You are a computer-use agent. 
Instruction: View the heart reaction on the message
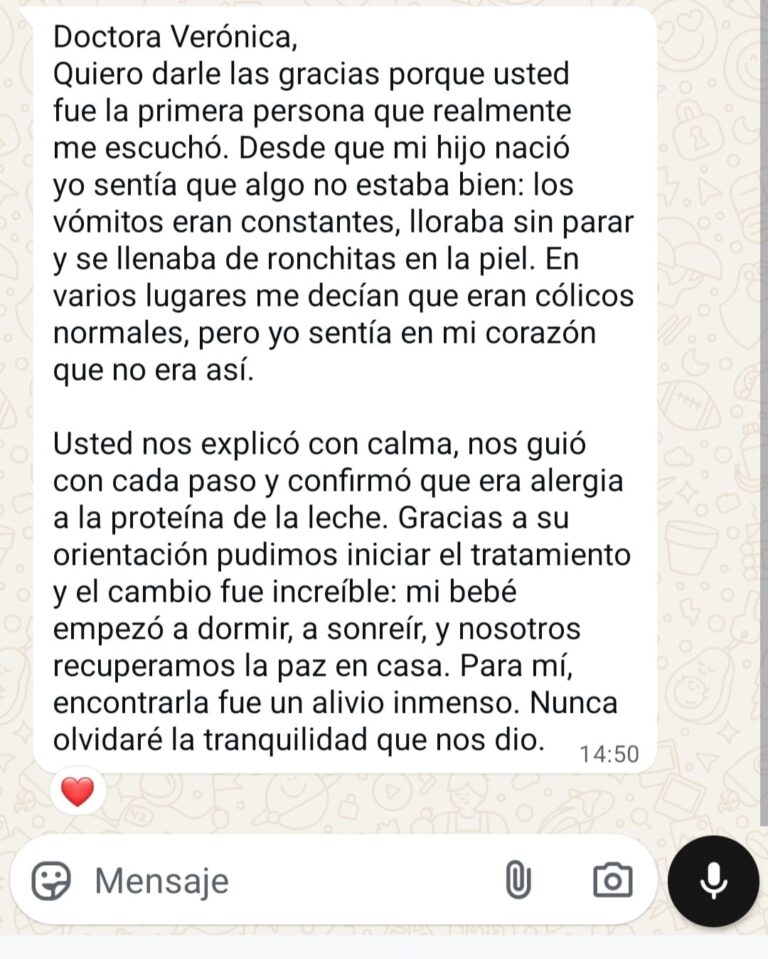coord(77,792)
